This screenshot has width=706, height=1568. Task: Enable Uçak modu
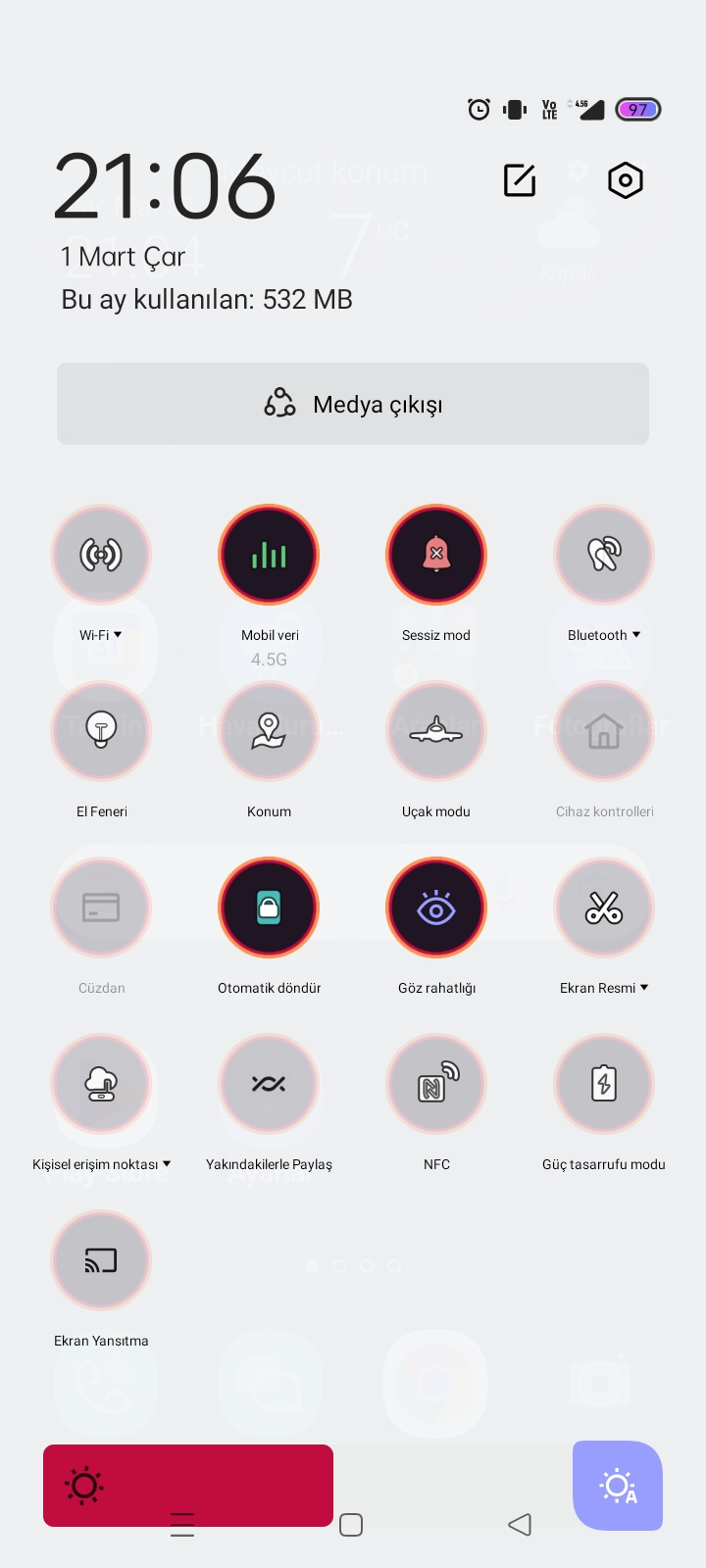[436, 731]
